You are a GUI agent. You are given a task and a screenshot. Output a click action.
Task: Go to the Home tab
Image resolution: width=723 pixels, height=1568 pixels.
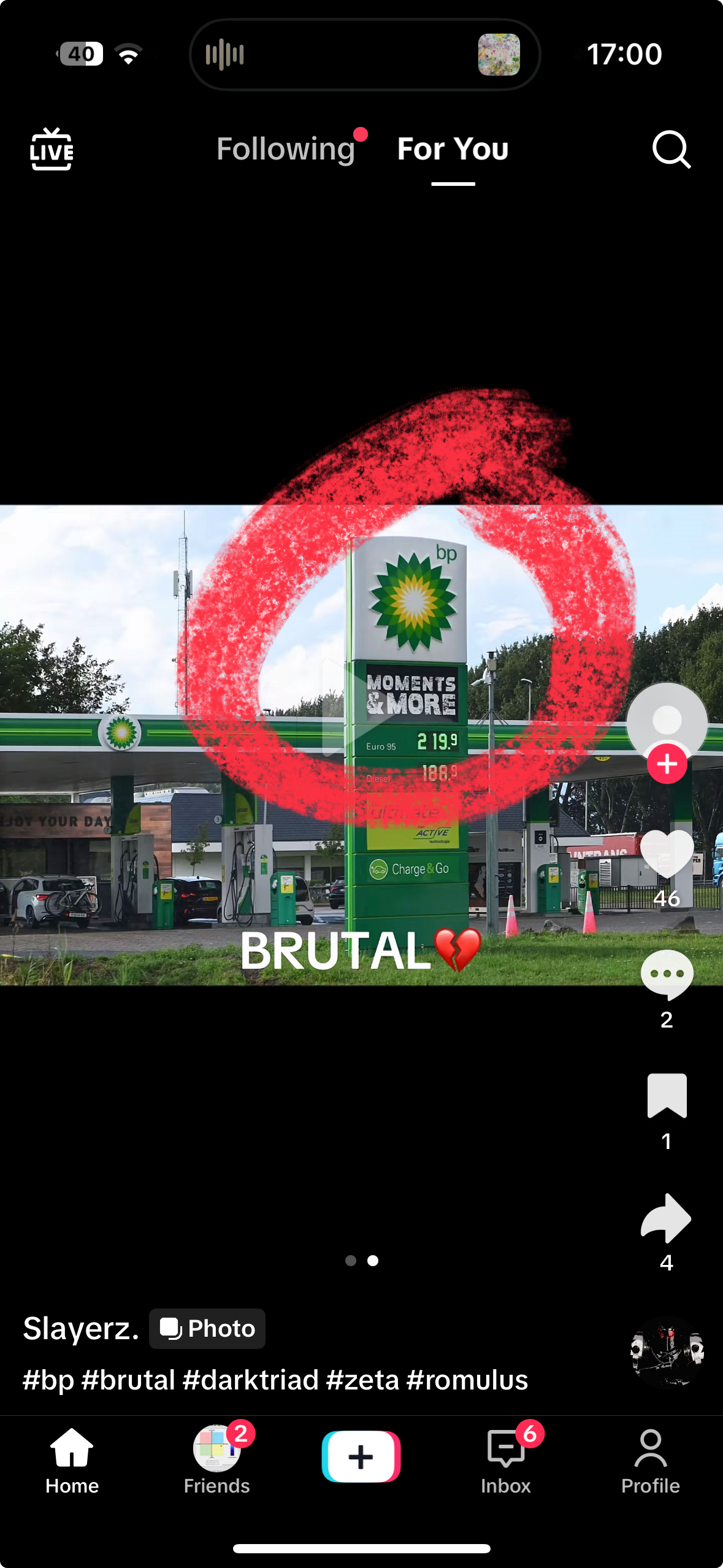pos(72,1459)
